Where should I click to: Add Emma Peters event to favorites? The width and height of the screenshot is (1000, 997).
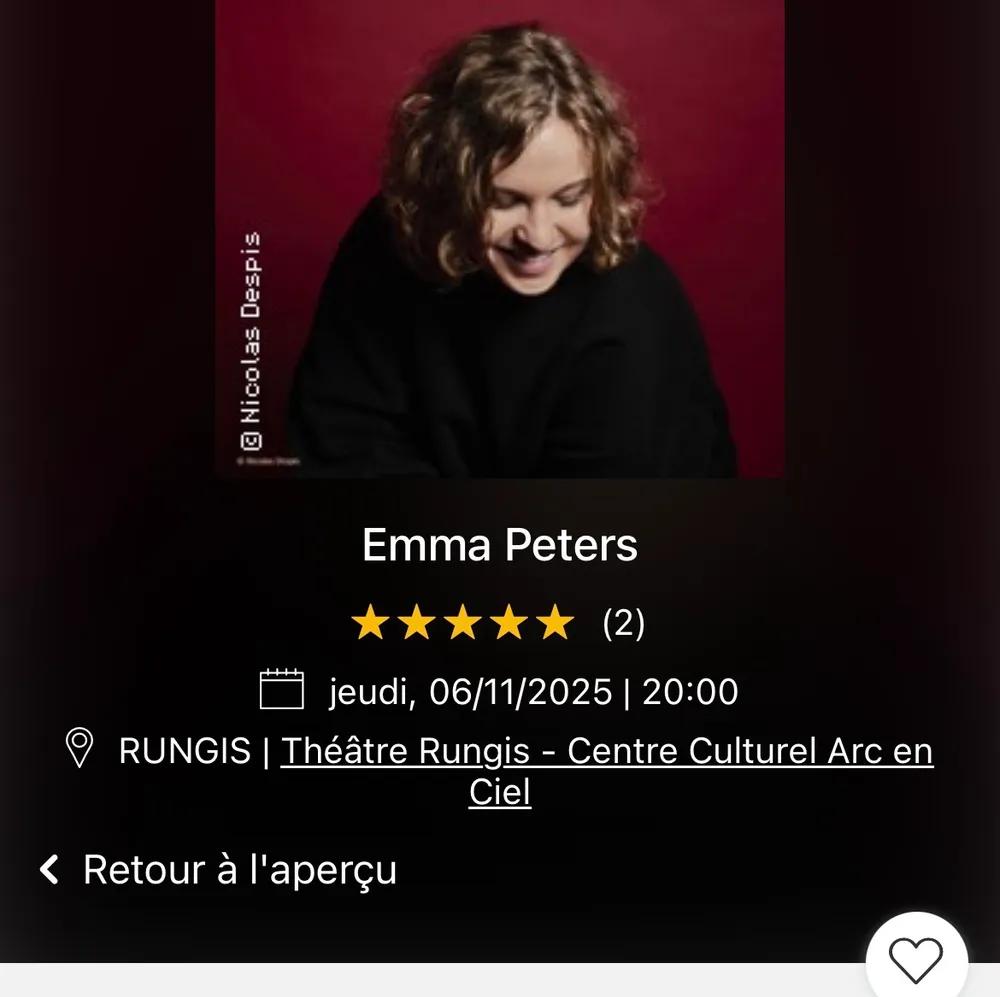[x=916, y=959]
